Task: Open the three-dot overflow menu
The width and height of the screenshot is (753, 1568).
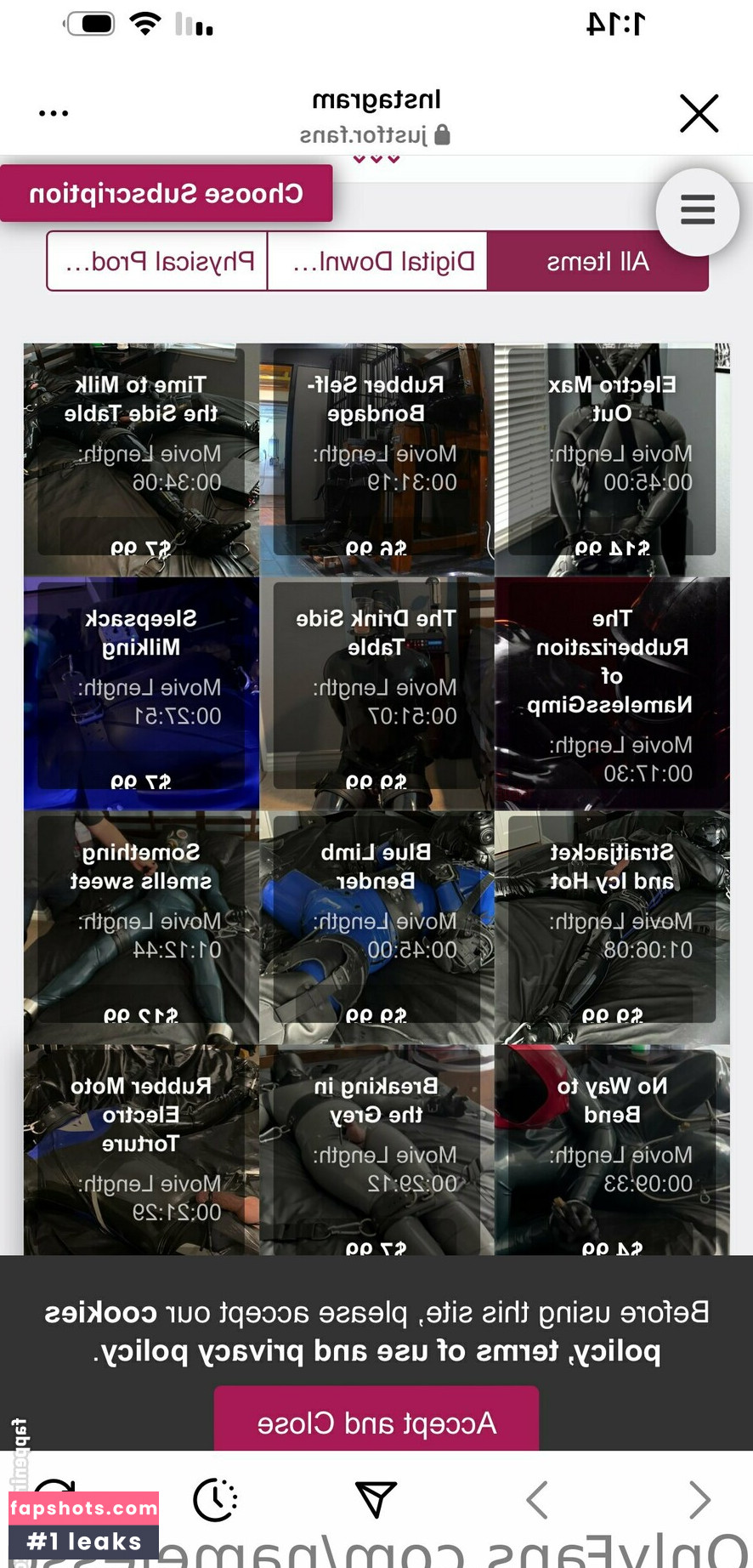Action: click(x=54, y=113)
